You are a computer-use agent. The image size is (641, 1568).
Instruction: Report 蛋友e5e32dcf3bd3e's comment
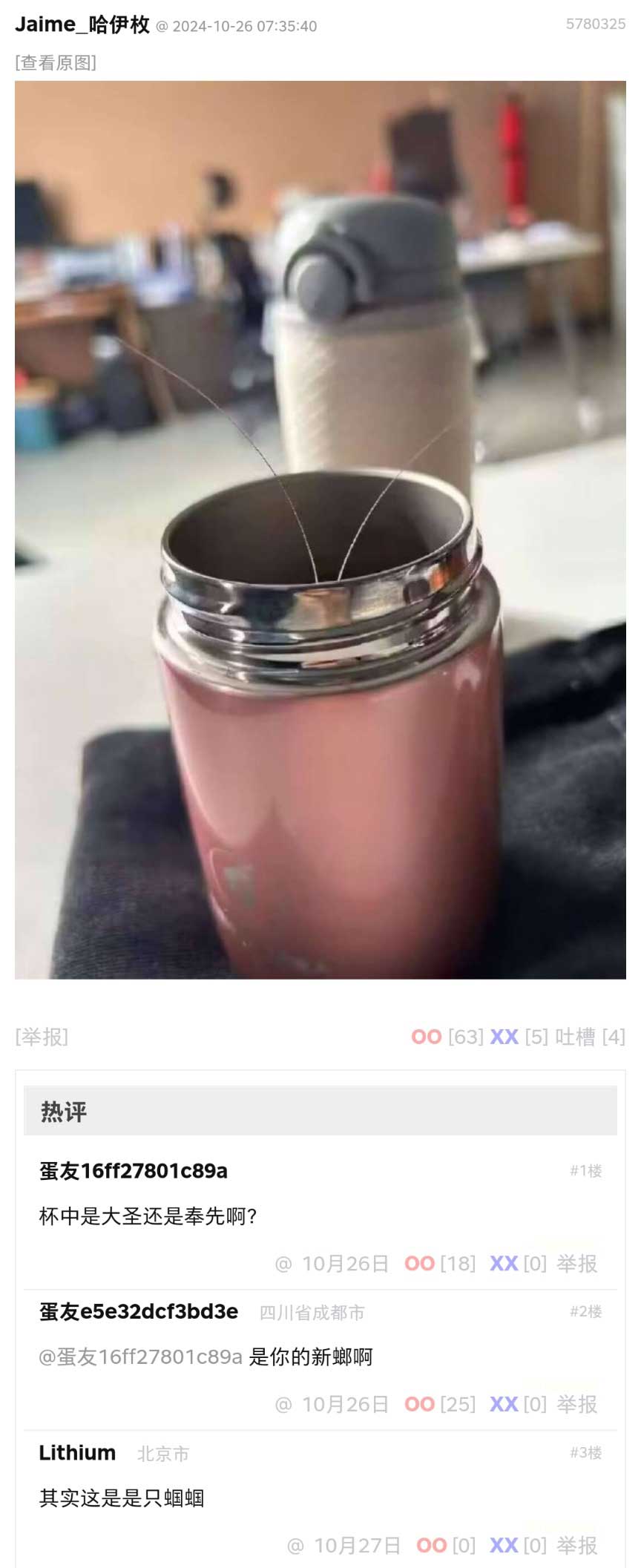(576, 1404)
